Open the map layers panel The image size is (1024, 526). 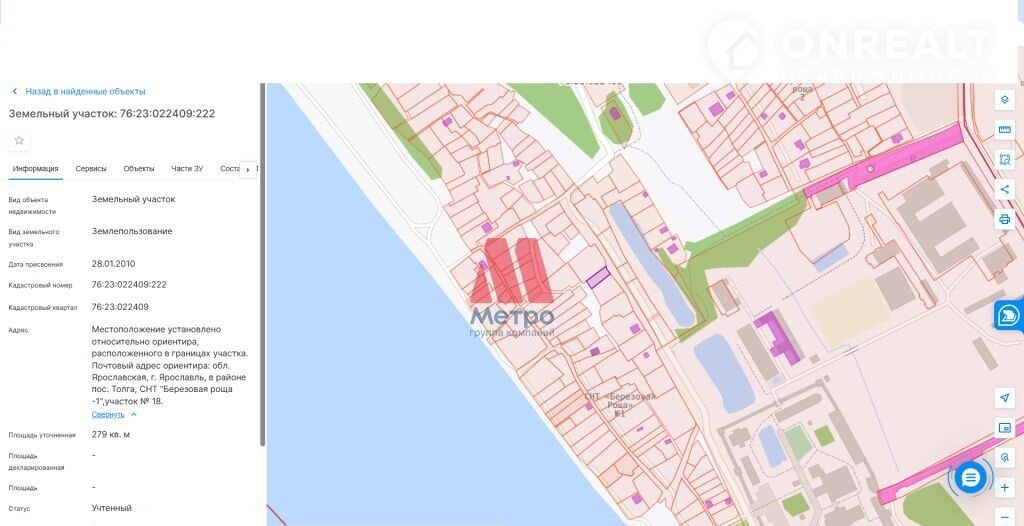1005,99
